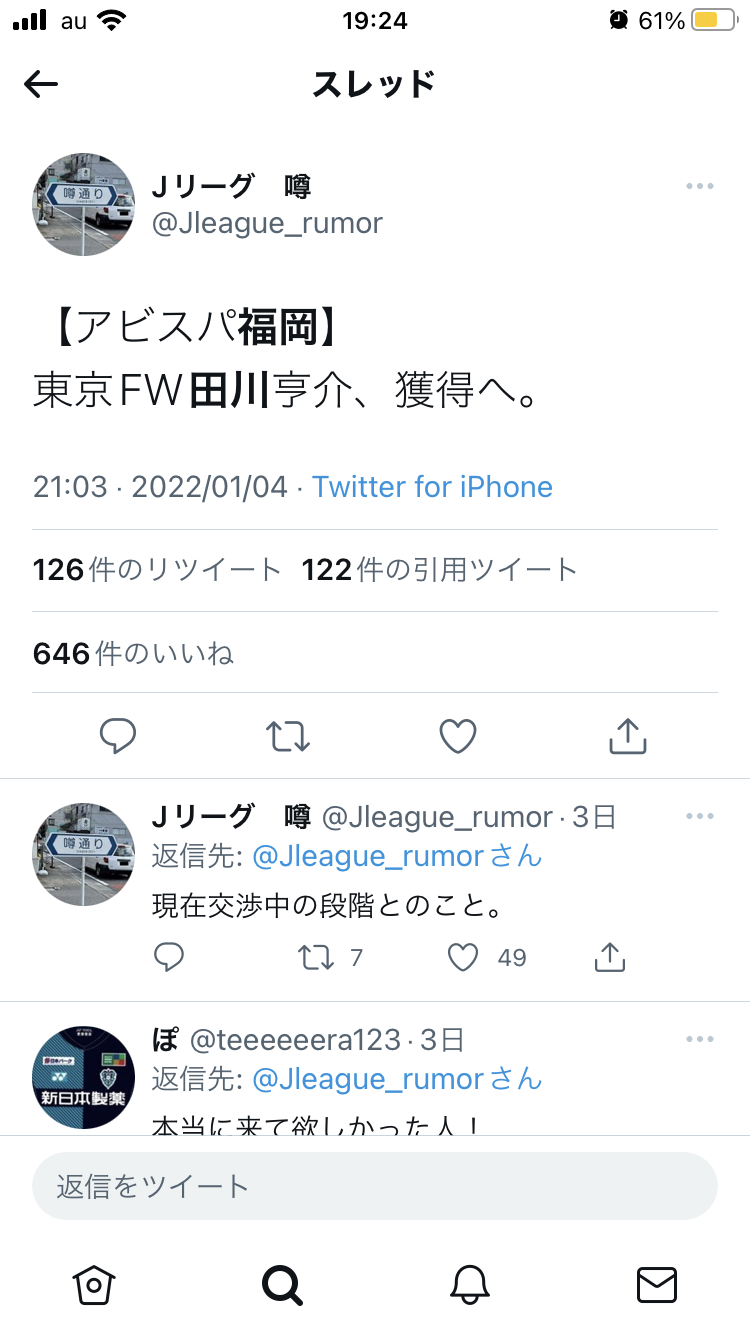Open the Notifications bell tab
This screenshot has width=750, height=1334.
tap(469, 1284)
